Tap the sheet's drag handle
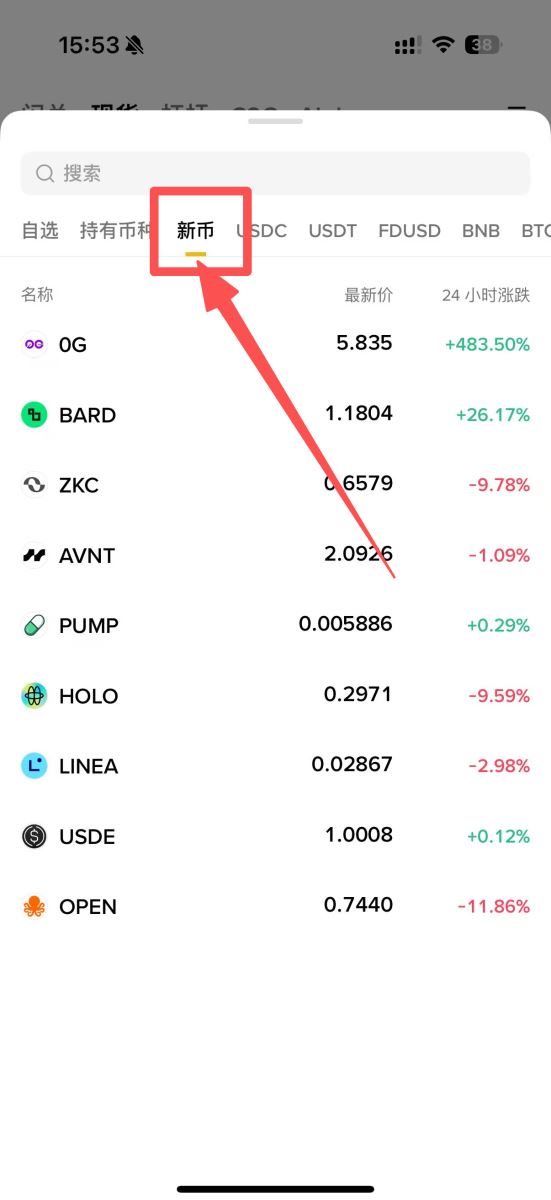Viewport: 551px width, 1200px height. point(276,121)
